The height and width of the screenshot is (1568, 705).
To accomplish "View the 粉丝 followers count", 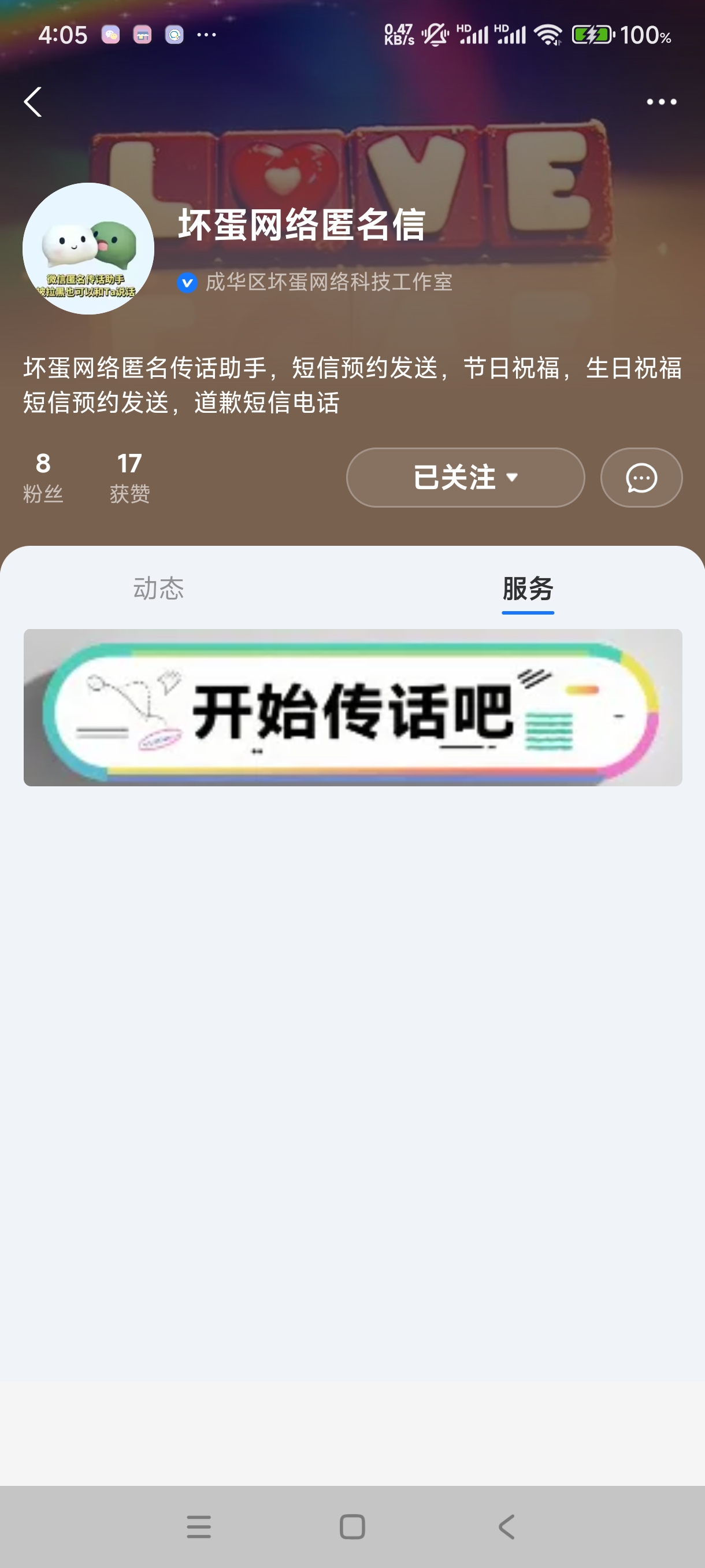I will point(43,476).
